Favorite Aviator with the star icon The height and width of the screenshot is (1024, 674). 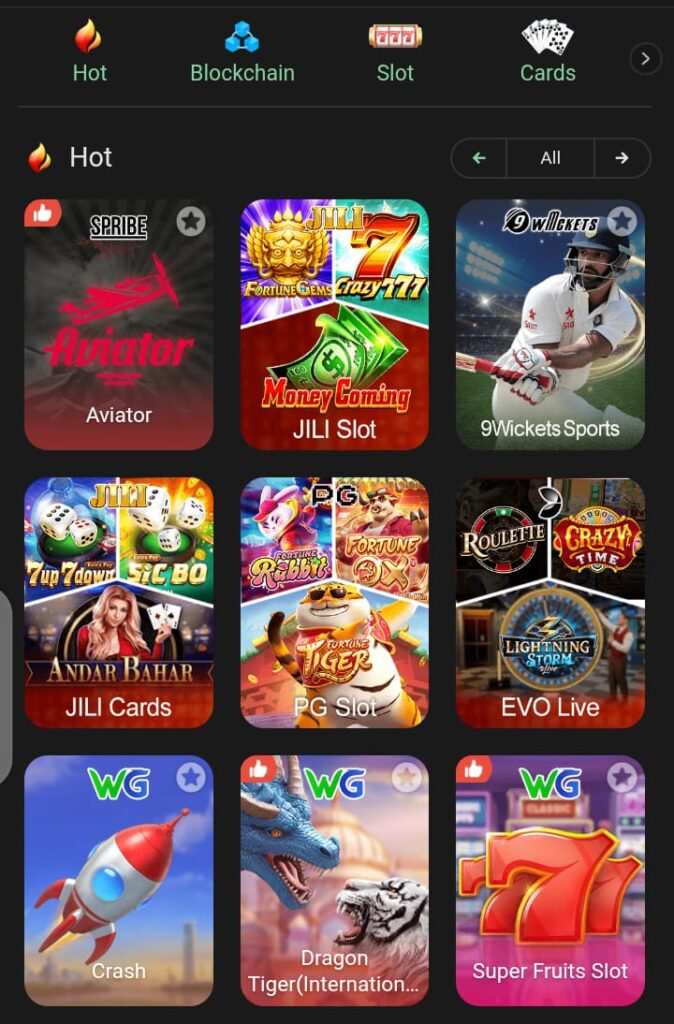click(x=191, y=221)
